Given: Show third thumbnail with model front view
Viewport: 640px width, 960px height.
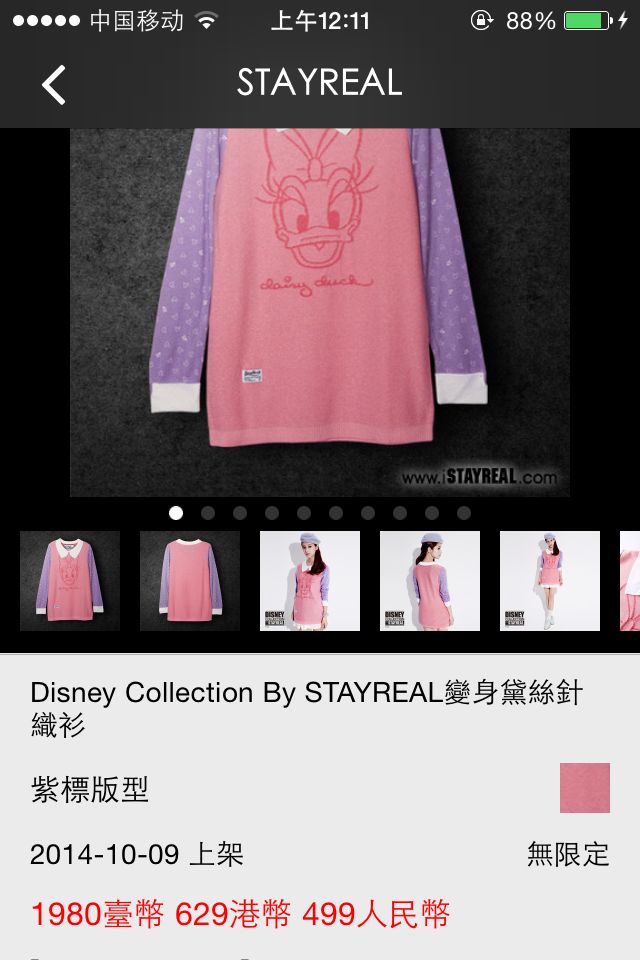Looking at the screenshot, I should click(310, 581).
